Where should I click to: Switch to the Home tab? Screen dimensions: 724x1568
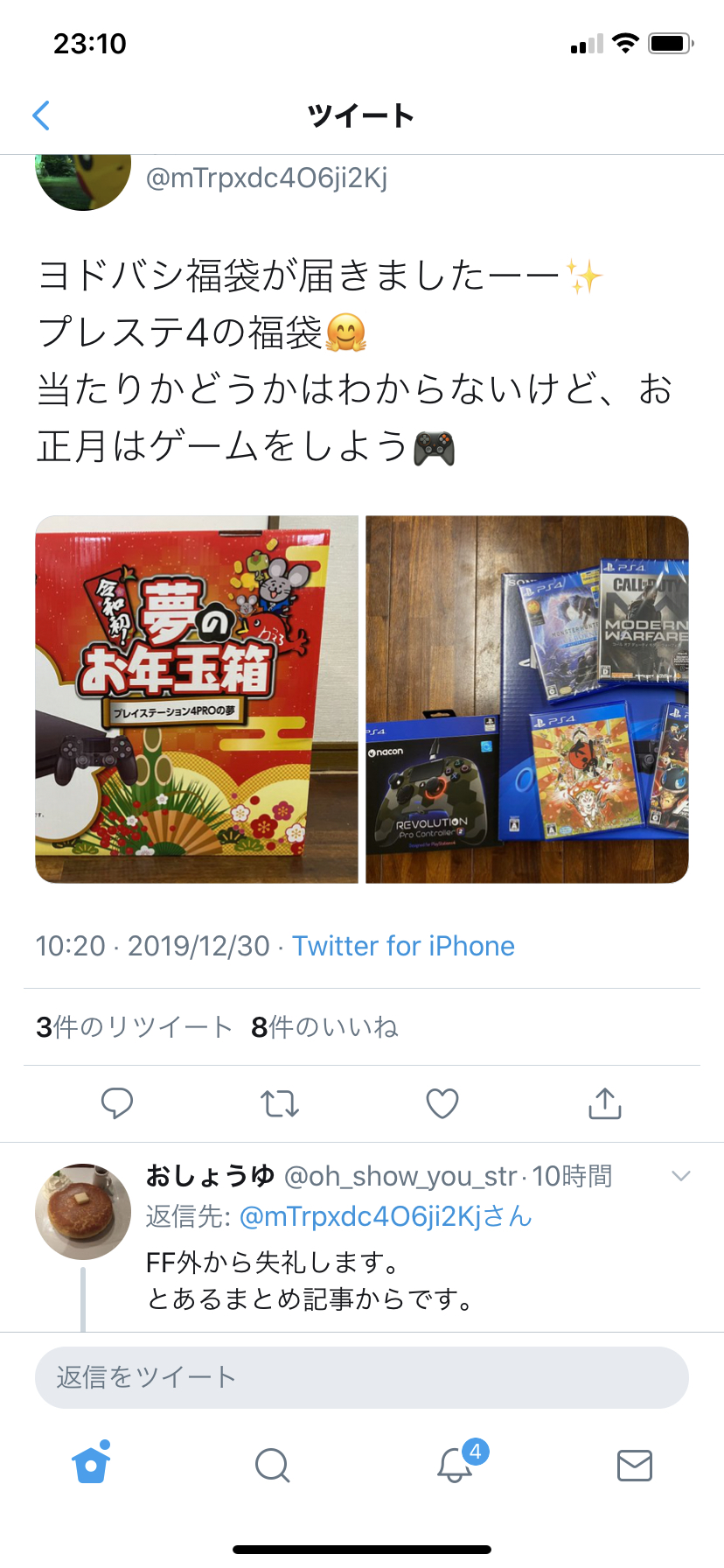click(x=91, y=1464)
